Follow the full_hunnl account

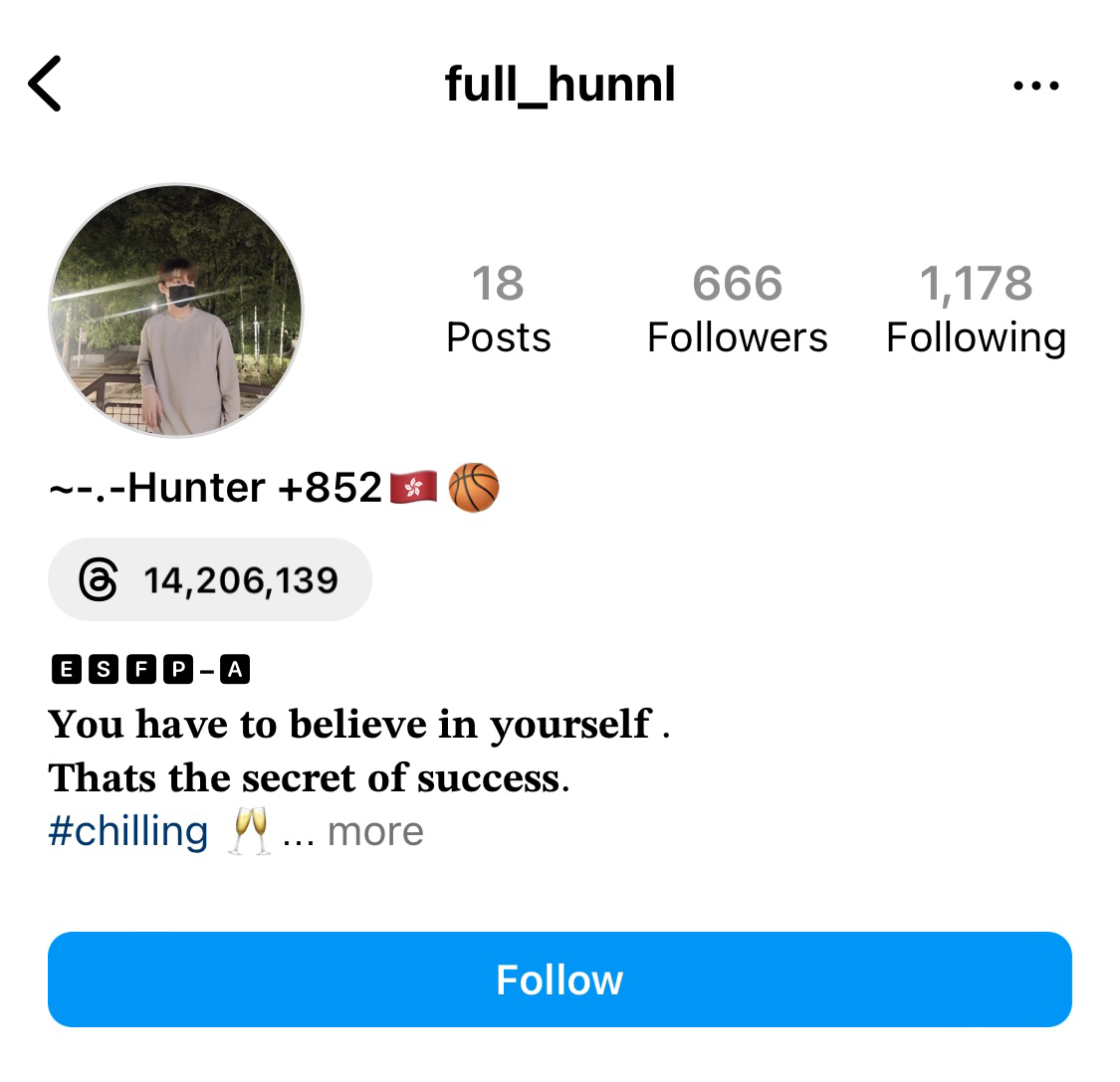(560, 979)
